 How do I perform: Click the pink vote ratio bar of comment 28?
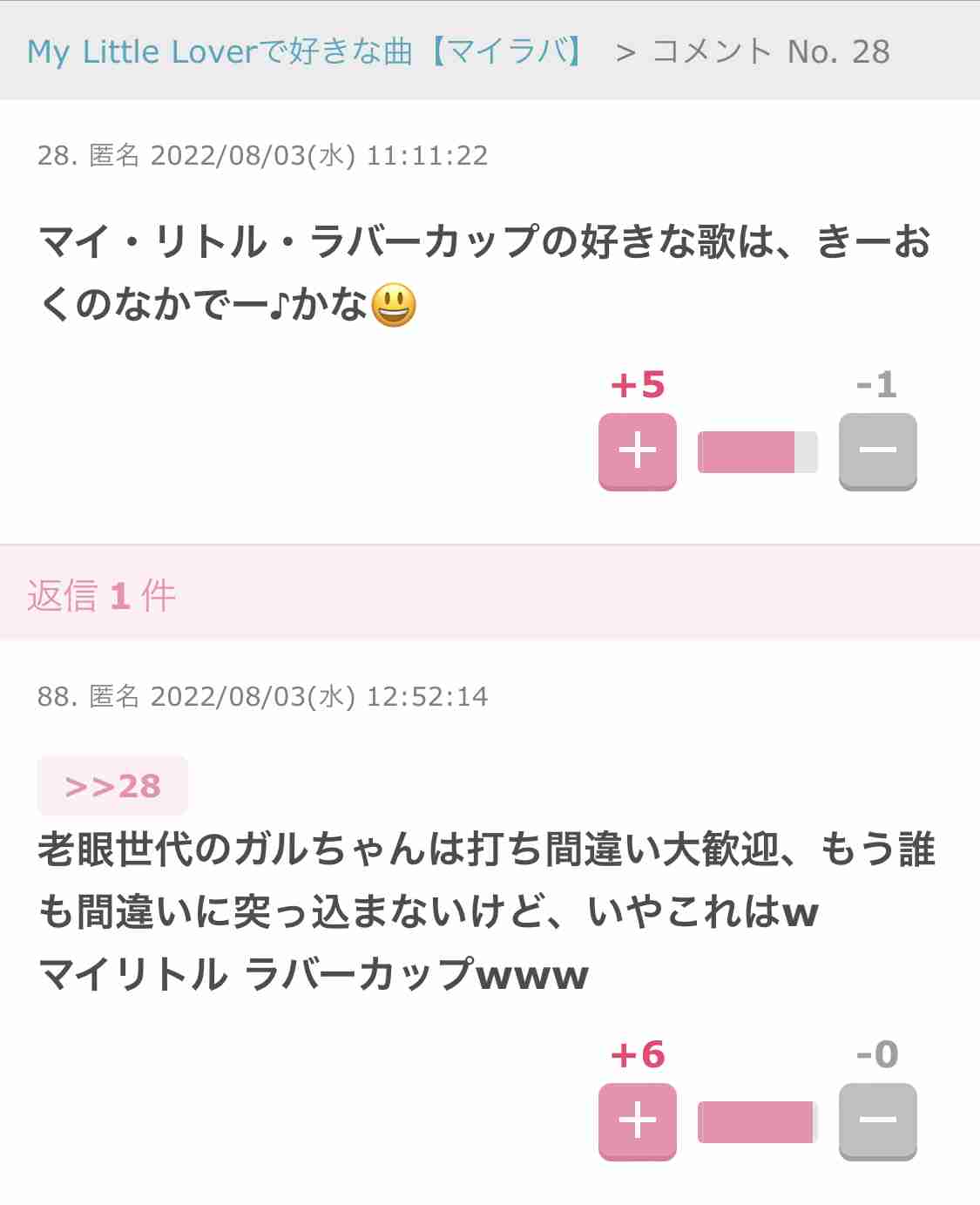pyautogui.click(x=756, y=450)
